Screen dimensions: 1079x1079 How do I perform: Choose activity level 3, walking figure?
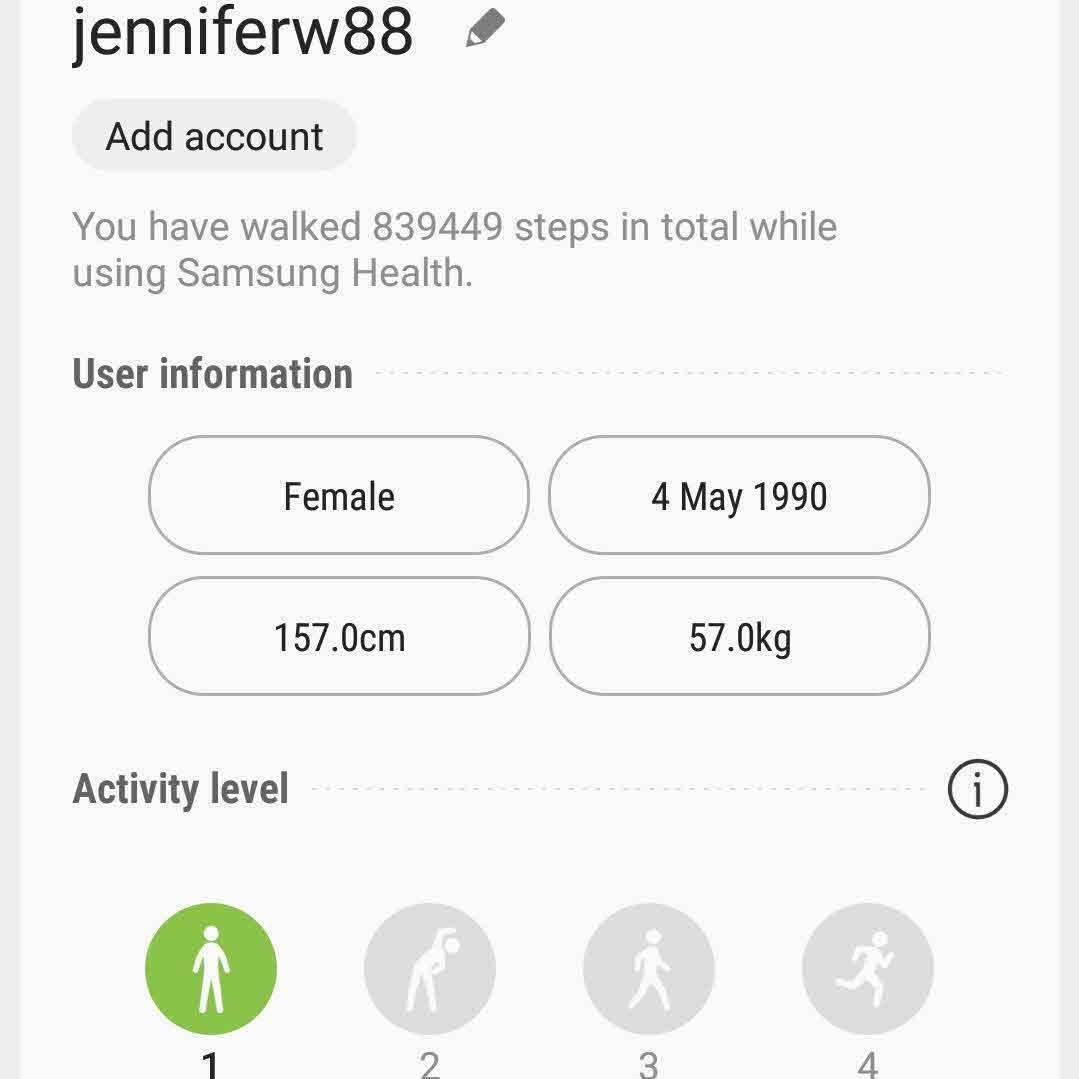[x=649, y=968]
